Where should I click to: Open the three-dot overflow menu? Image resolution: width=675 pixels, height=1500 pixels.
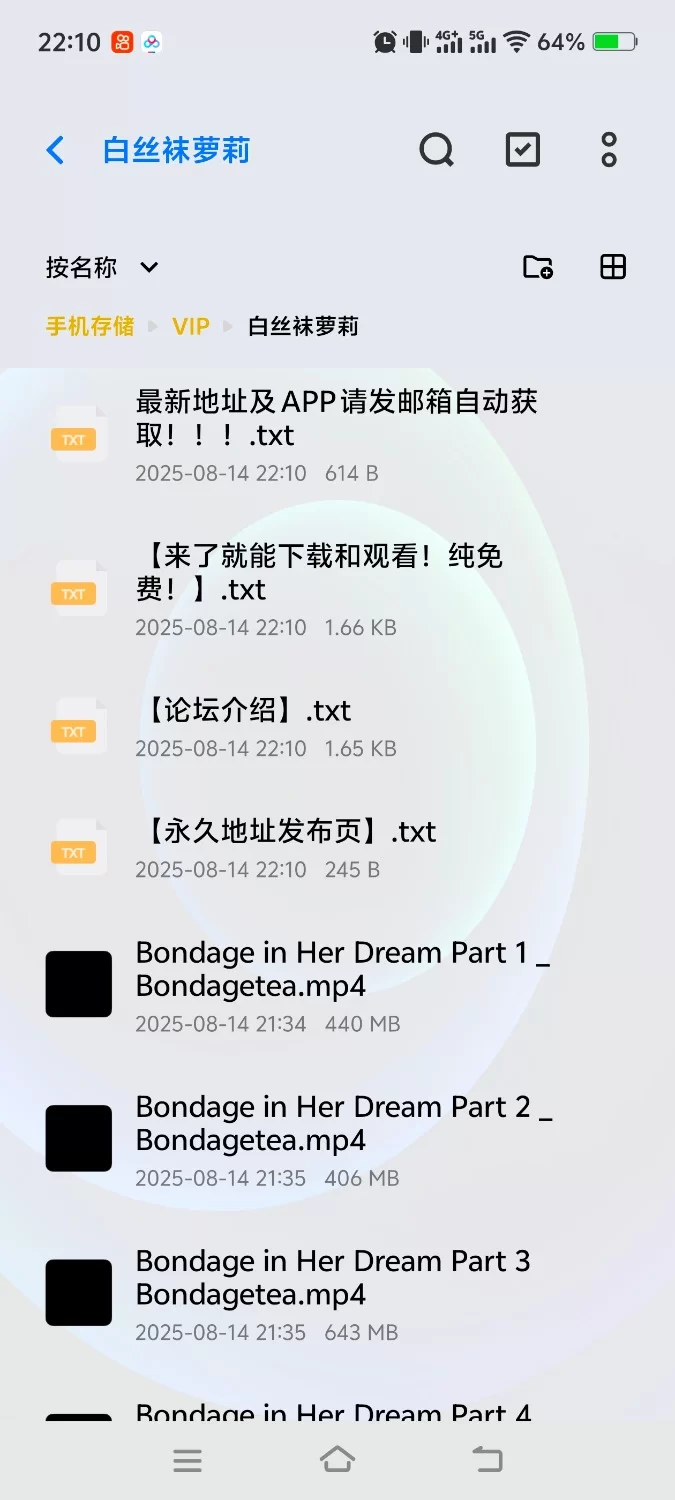(x=609, y=151)
